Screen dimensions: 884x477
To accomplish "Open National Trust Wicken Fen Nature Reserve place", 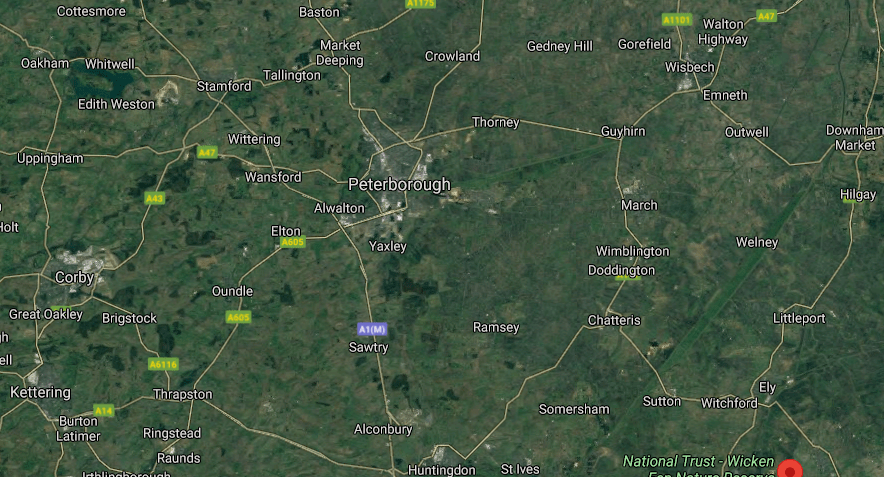I will [698, 462].
